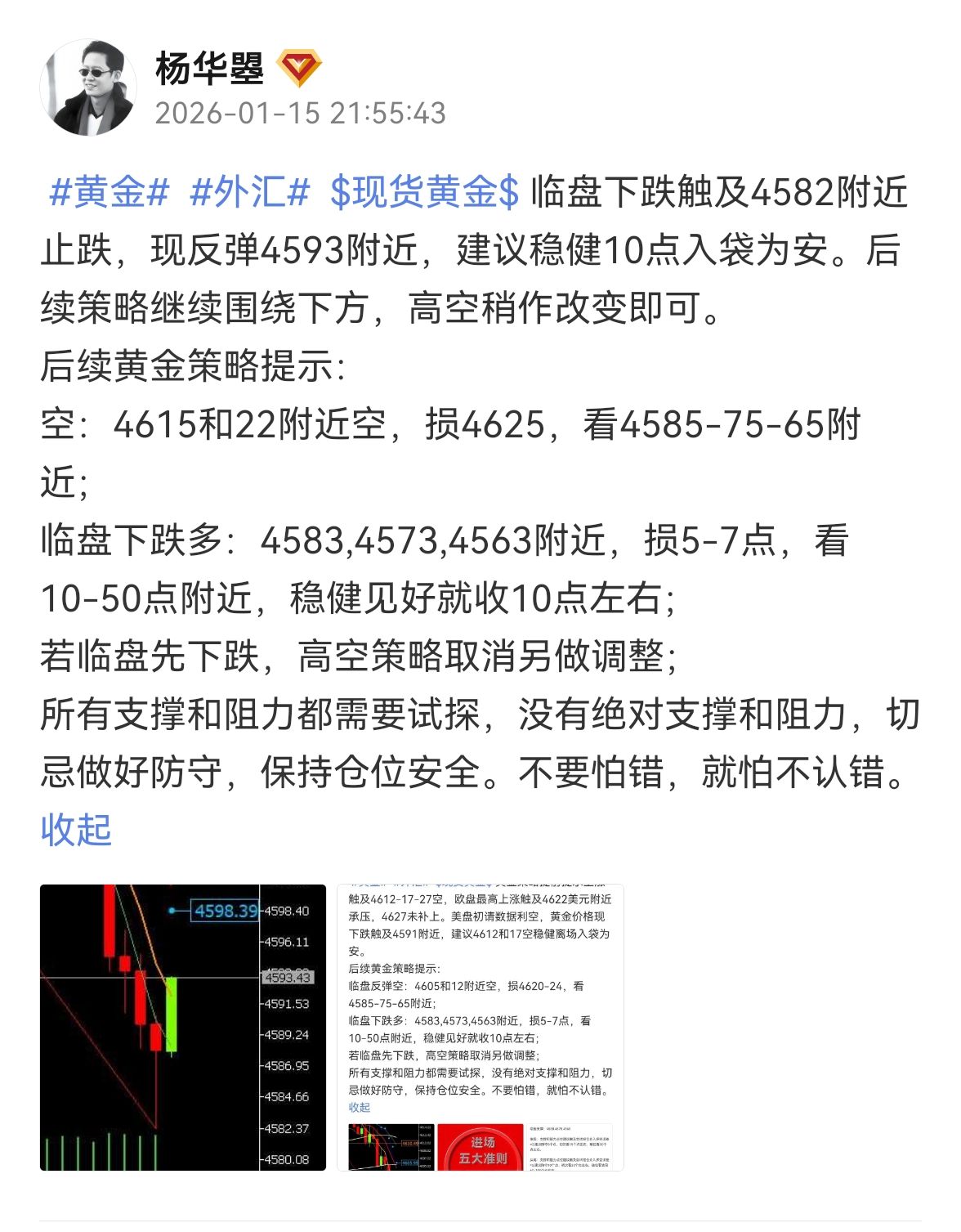961x1232 pixels.
Task: View the strategy screenshot image
Action: 480,1027
